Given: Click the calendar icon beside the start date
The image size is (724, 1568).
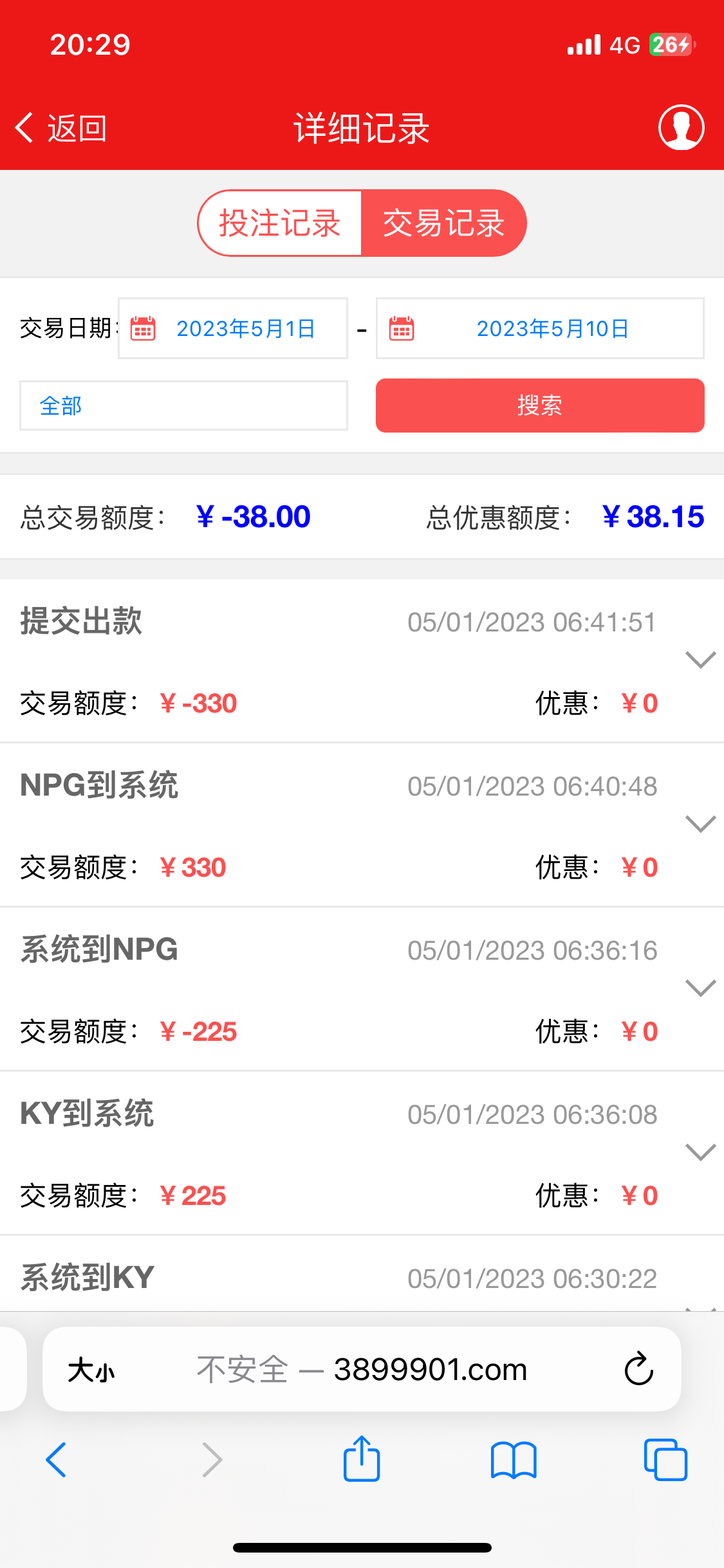Looking at the screenshot, I should 143,328.
